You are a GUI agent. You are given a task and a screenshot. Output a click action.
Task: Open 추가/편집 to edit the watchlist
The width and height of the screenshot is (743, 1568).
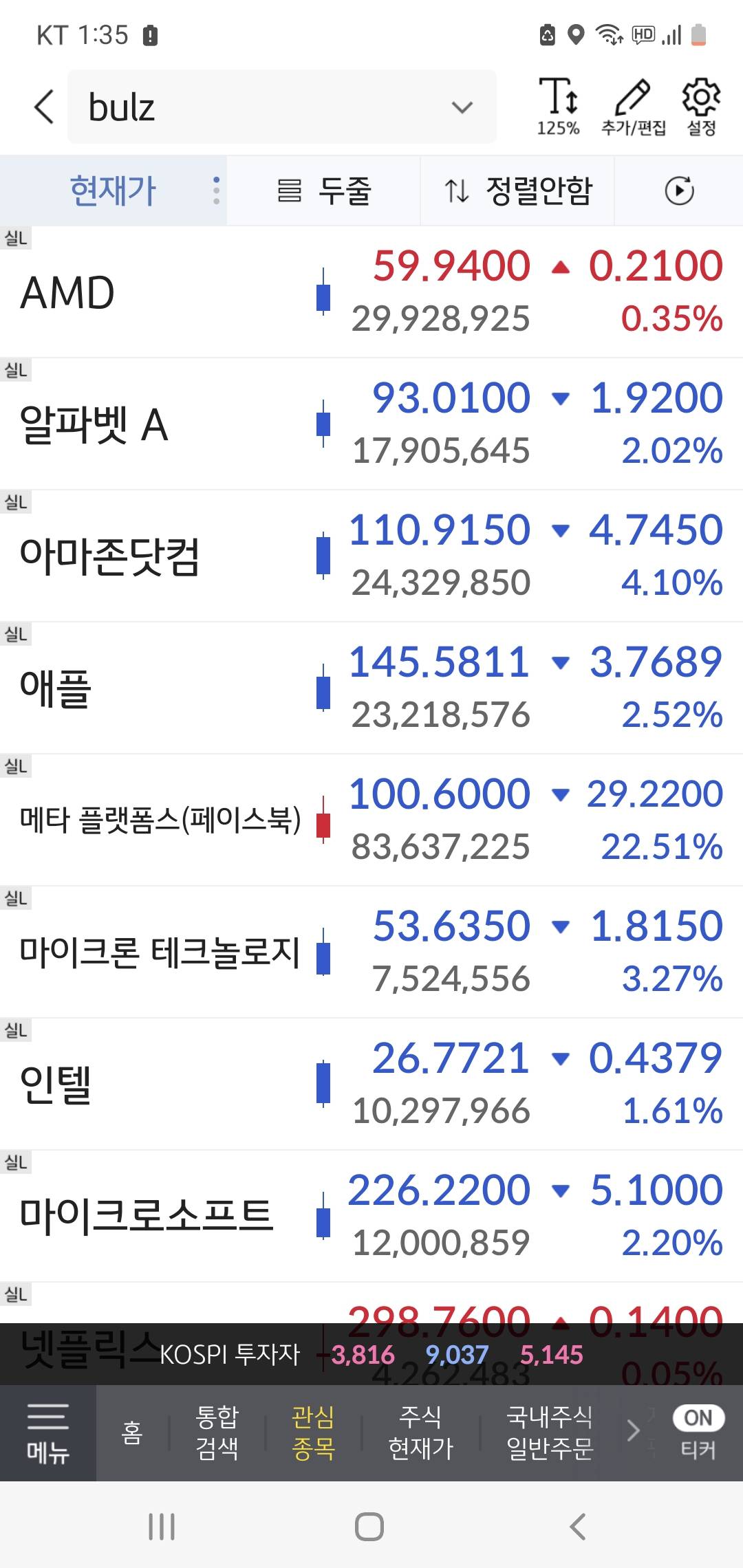633,105
